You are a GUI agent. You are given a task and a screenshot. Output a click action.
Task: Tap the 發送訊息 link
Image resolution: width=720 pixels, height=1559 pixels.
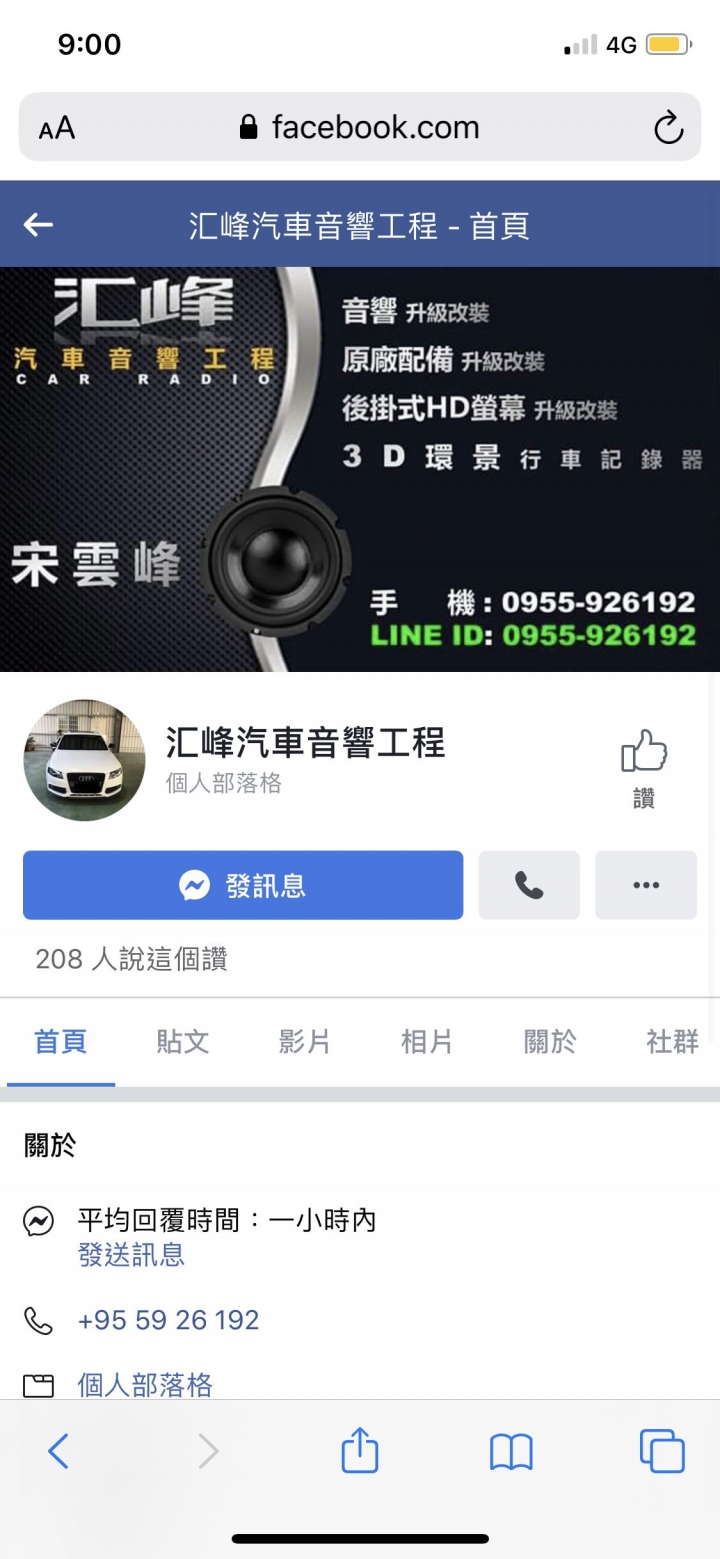(131, 1255)
